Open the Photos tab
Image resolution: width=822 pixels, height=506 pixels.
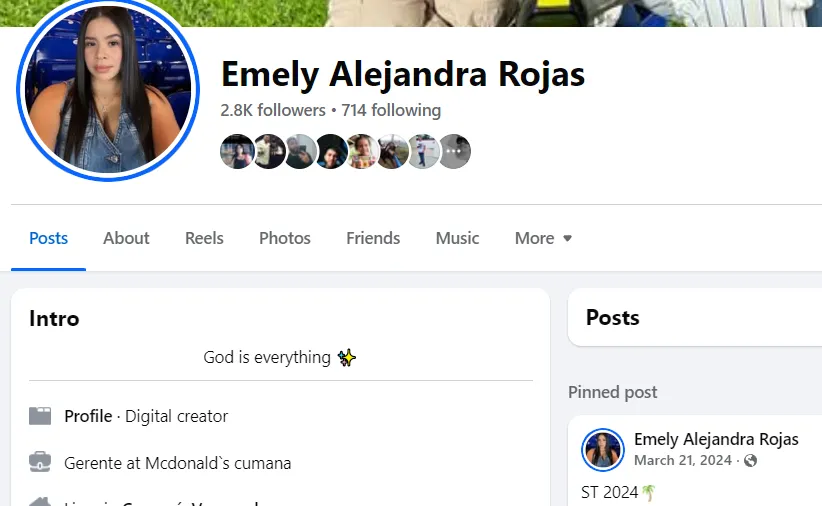pos(285,238)
